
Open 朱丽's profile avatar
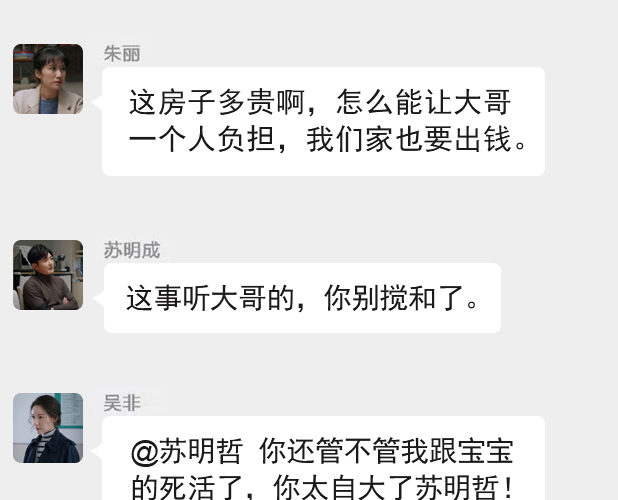(48, 79)
